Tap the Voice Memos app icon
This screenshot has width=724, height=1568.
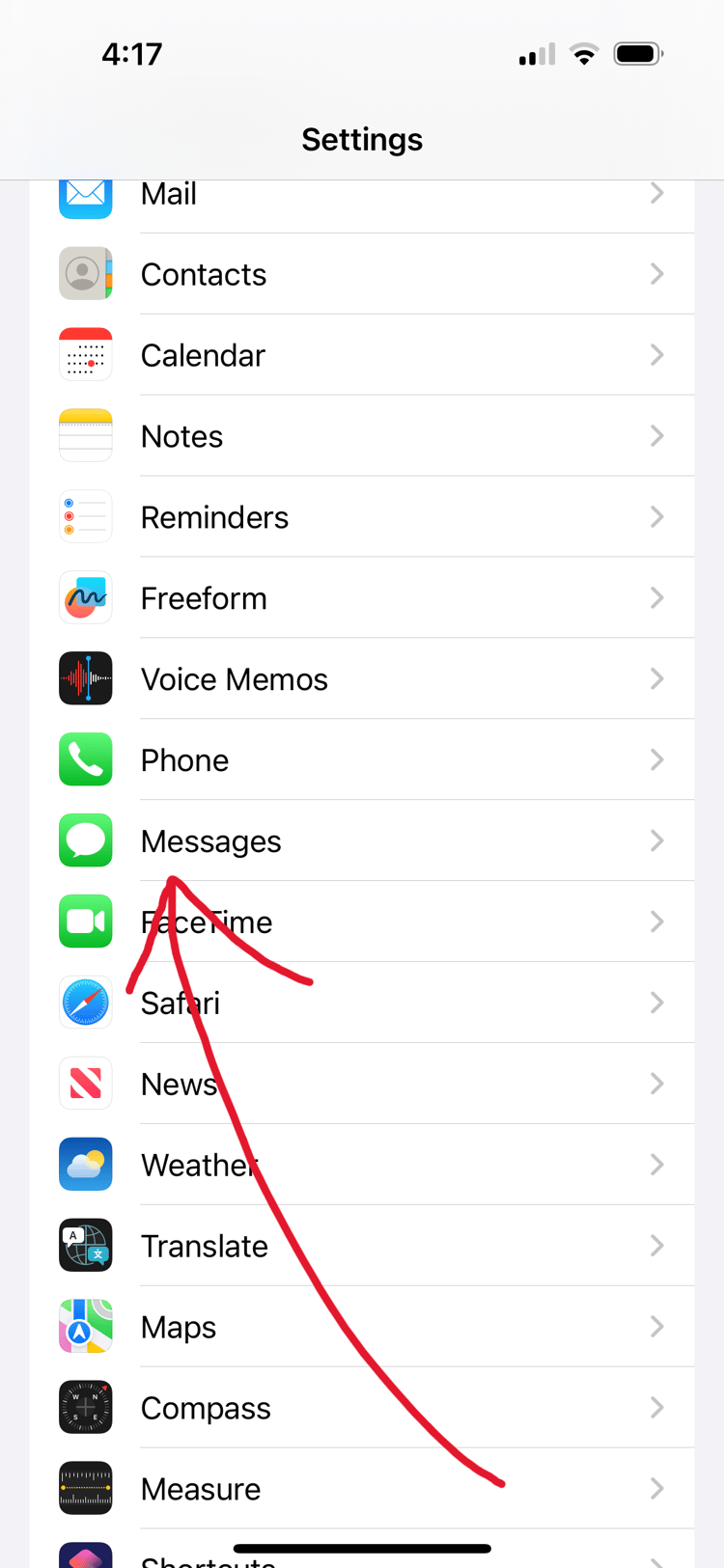point(85,678)
